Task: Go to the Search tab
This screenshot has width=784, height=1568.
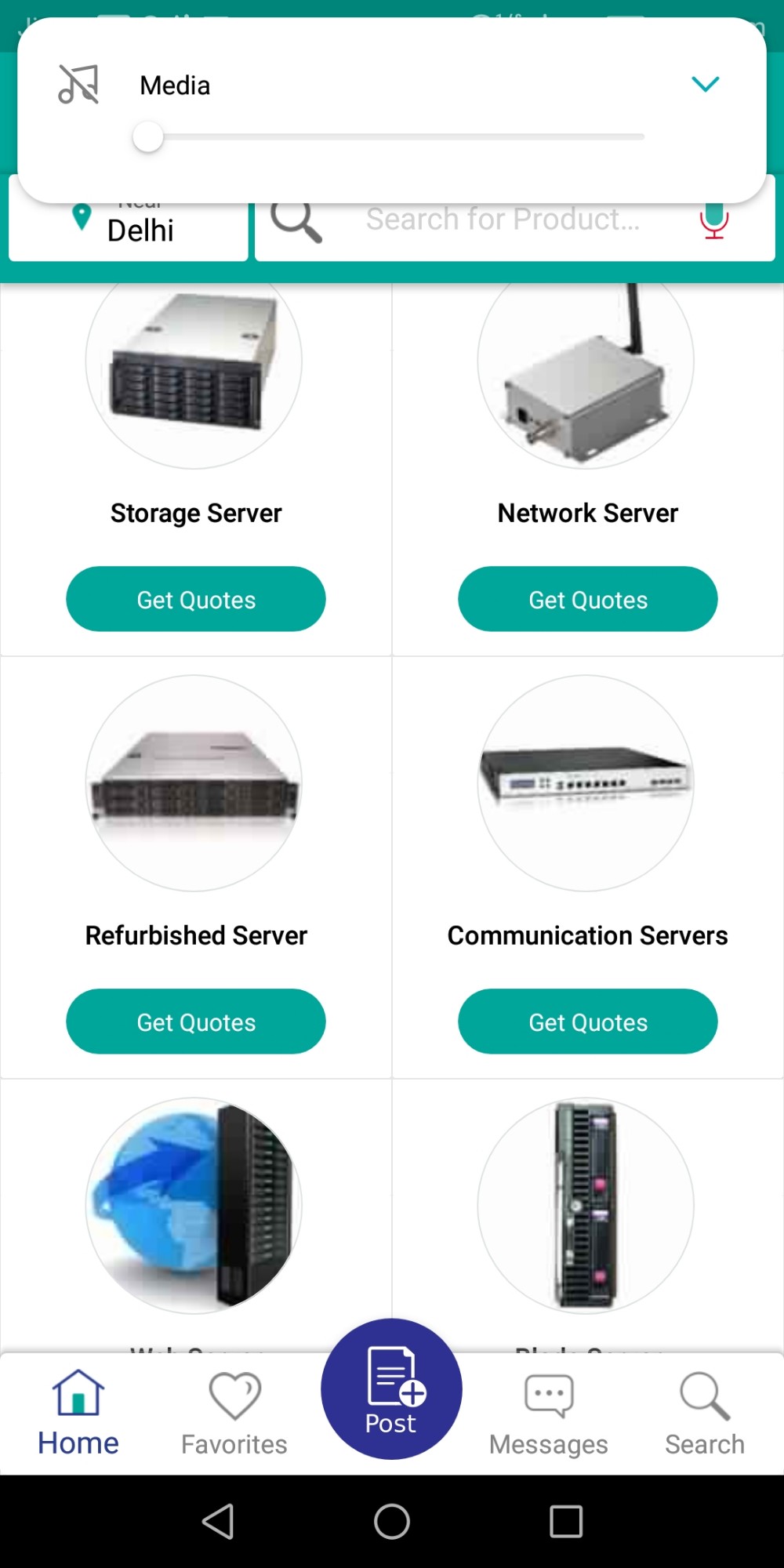Action: [705, 1413]
